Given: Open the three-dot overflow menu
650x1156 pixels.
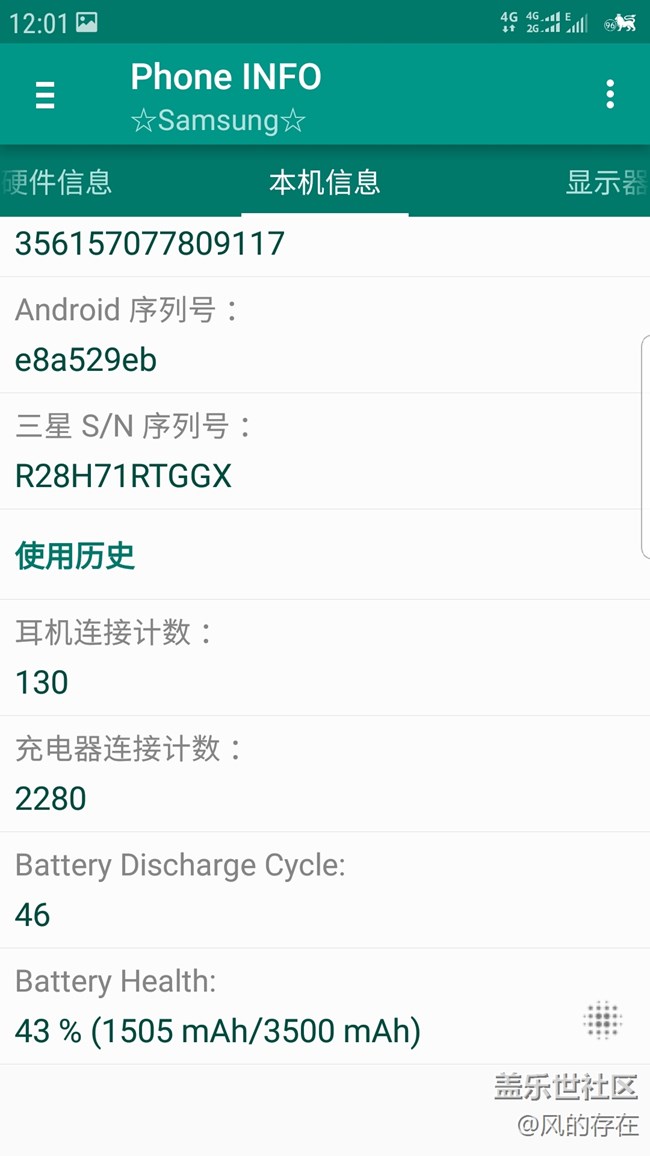Looking at the screenshot, I should coord(609,95).
